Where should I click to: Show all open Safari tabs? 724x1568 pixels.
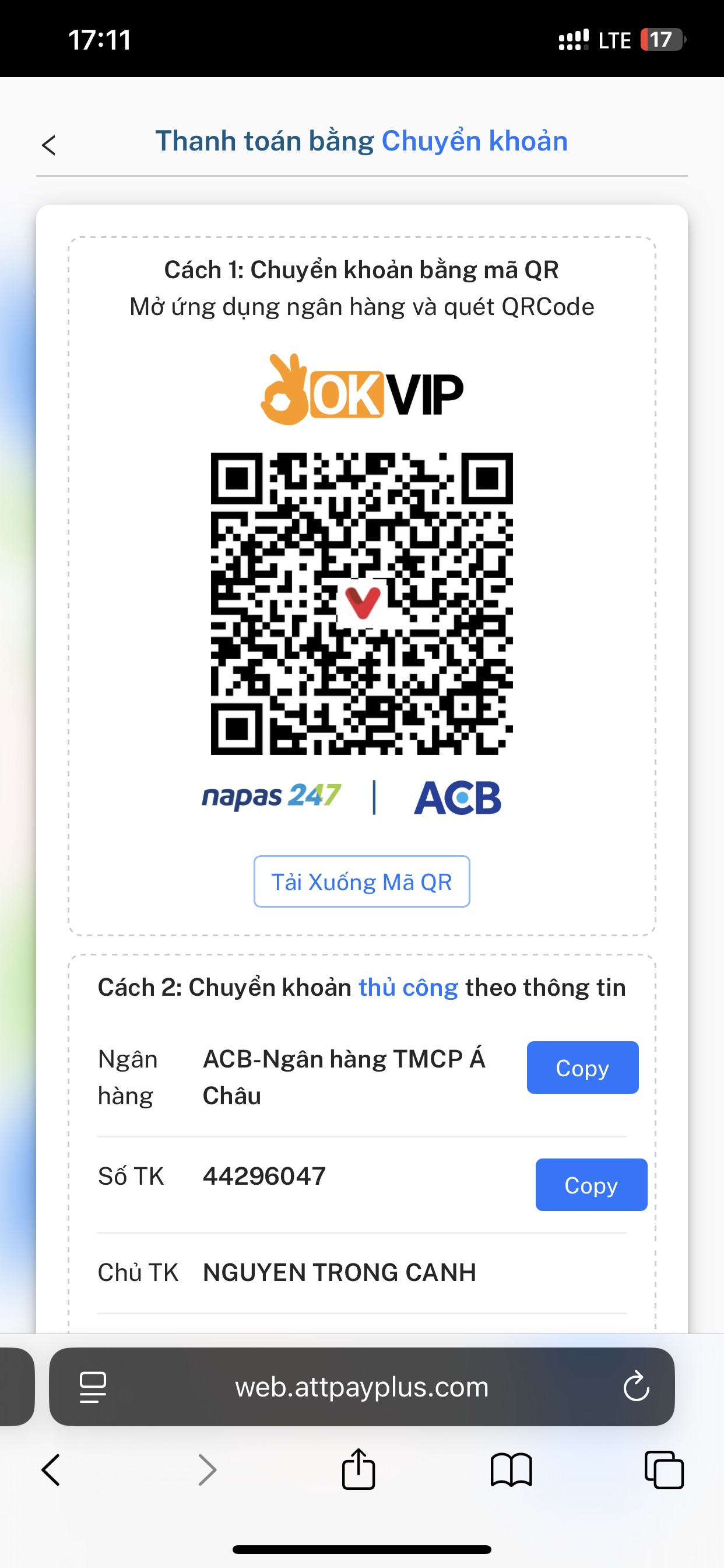tap(664, 1470)
